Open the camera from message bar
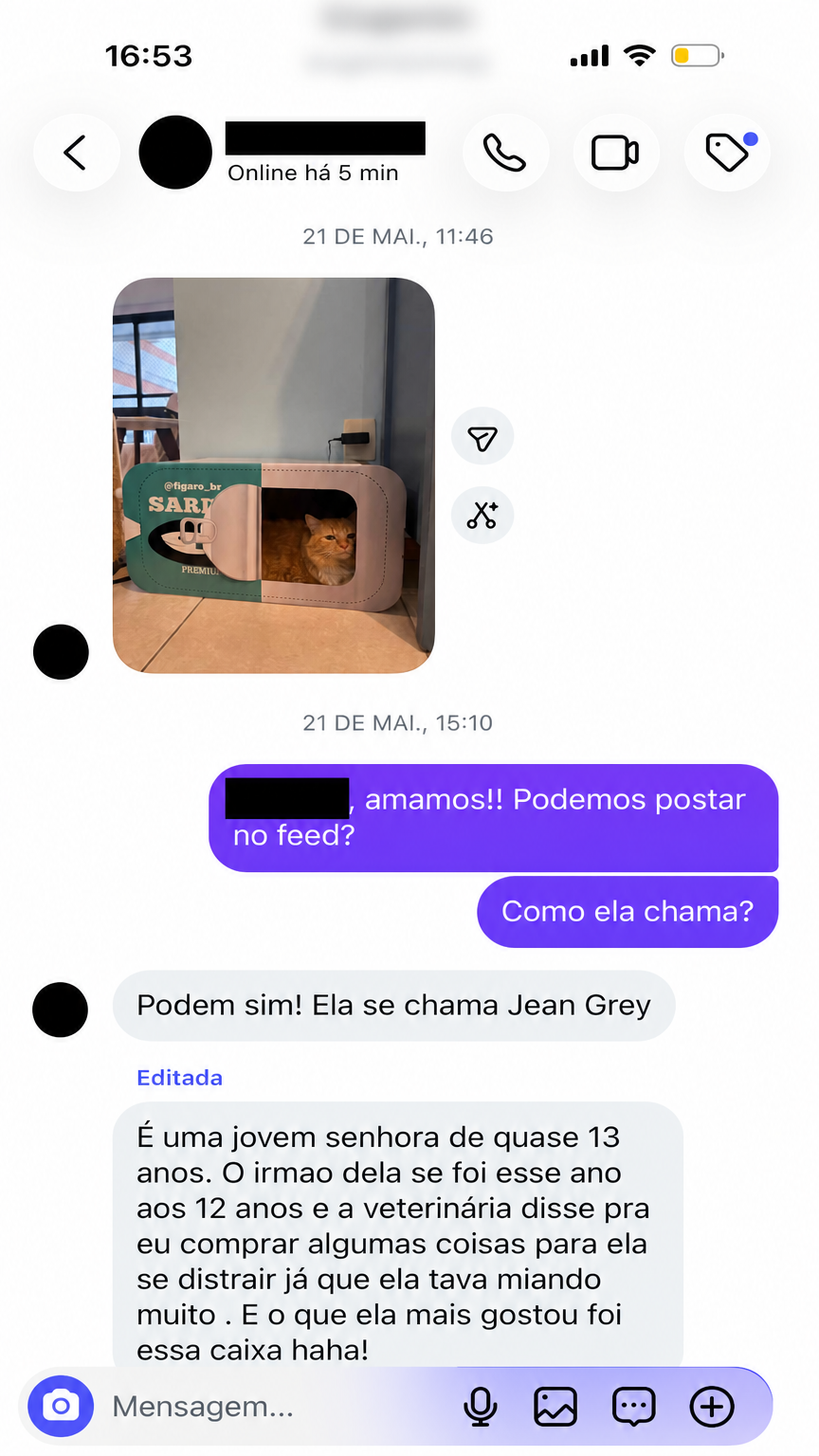This screenshot has width=819, height=1456. coord(61,1406)
